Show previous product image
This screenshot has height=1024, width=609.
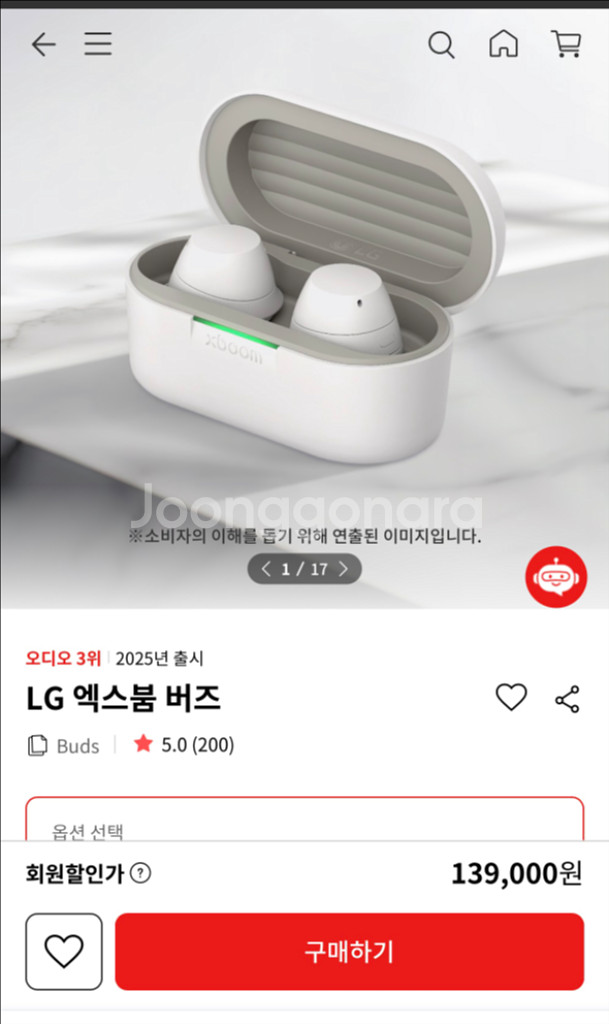(265, 569)
